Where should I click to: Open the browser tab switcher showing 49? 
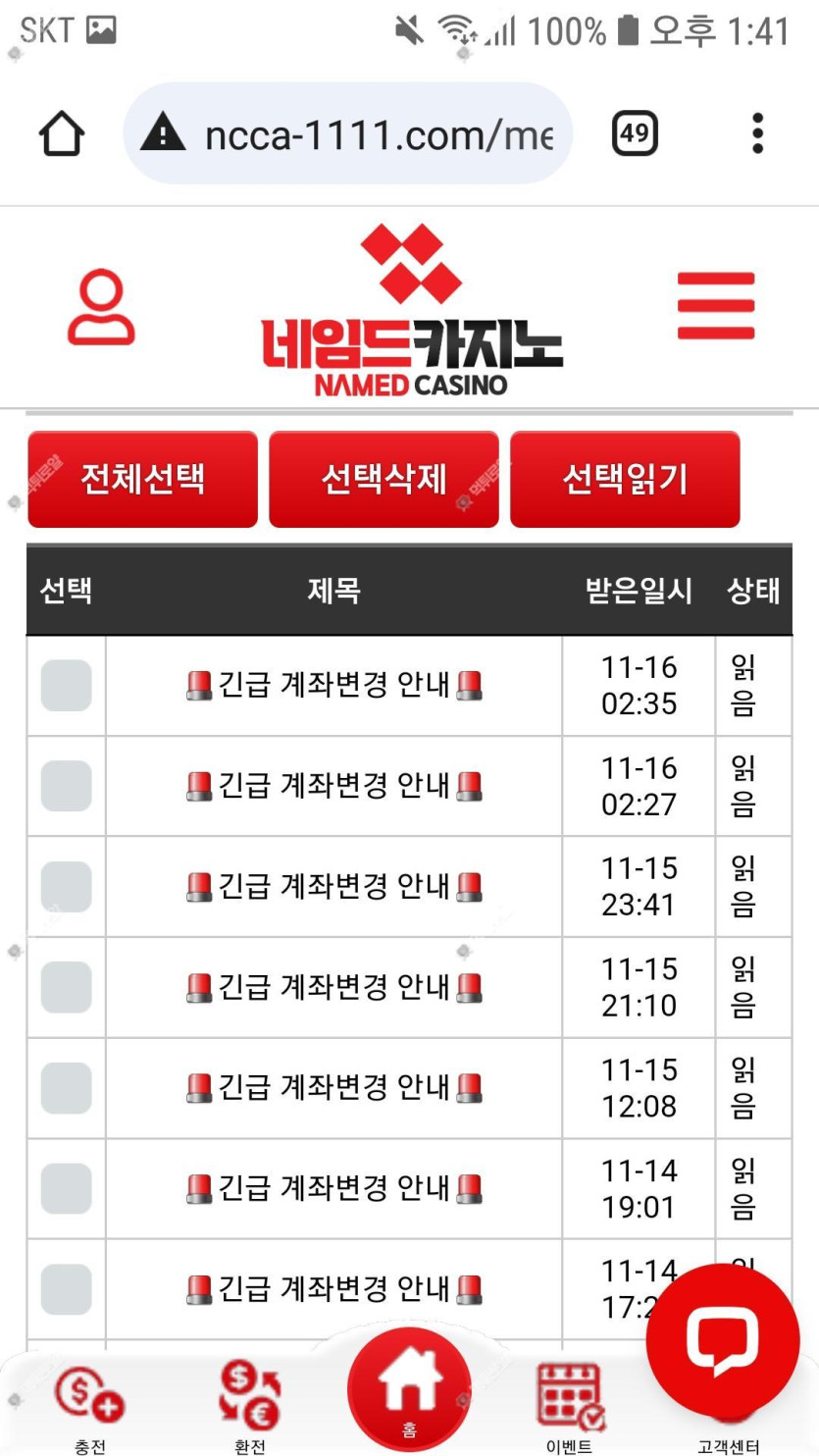tap(635, 132)
